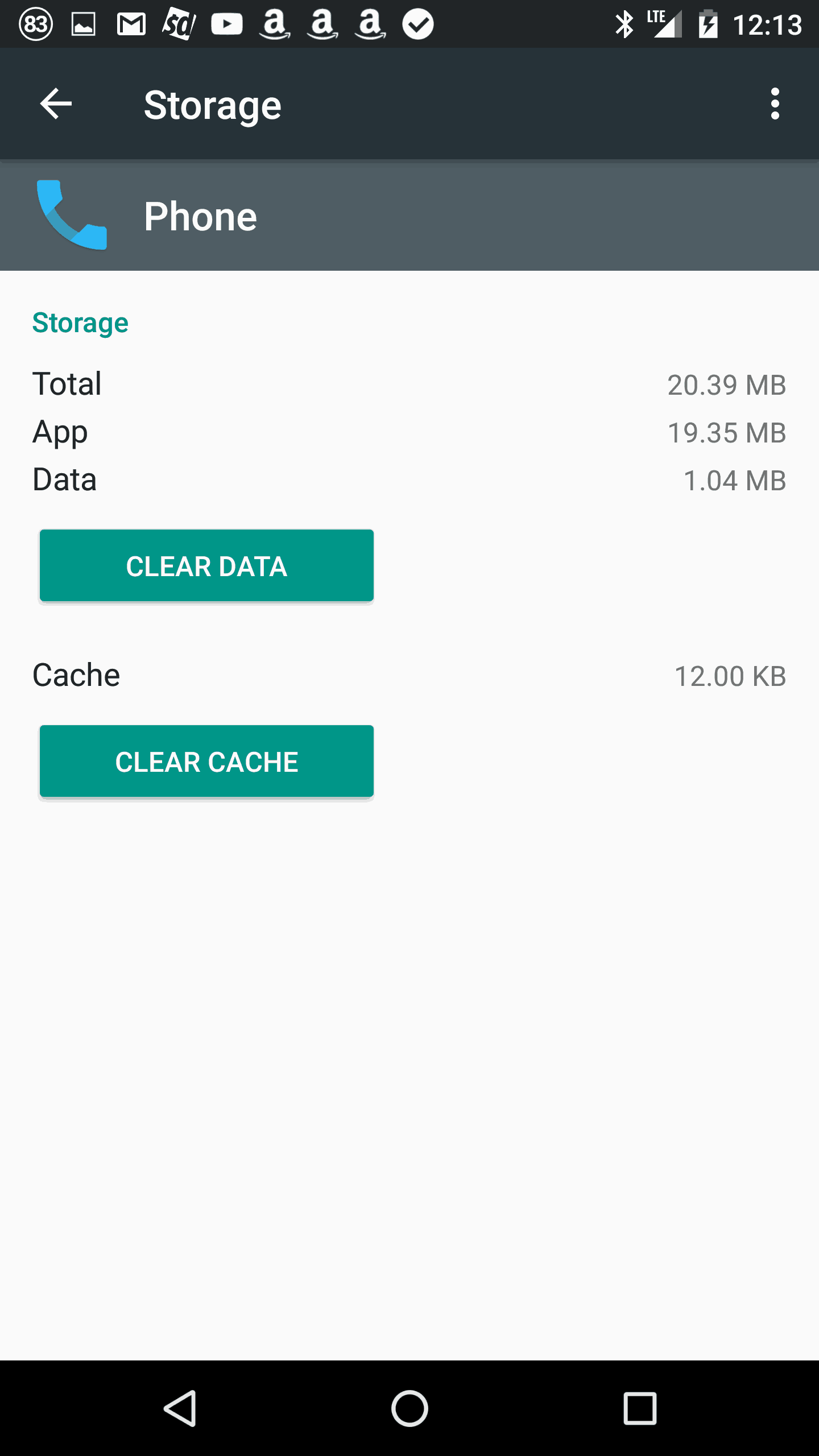
Task: Open the overflow menu
Action: pos(774,104)
